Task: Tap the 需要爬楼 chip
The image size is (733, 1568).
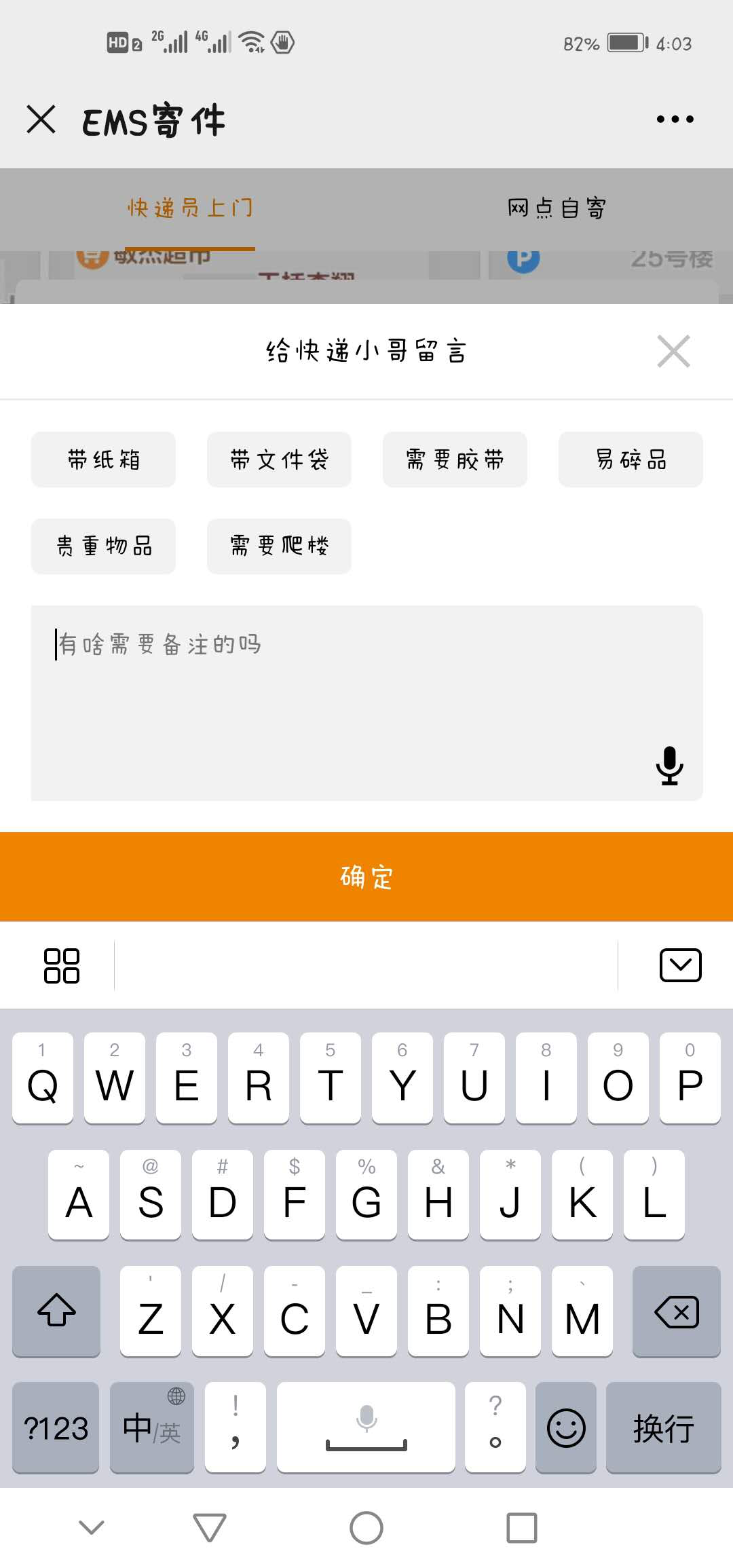Action: 279,546
